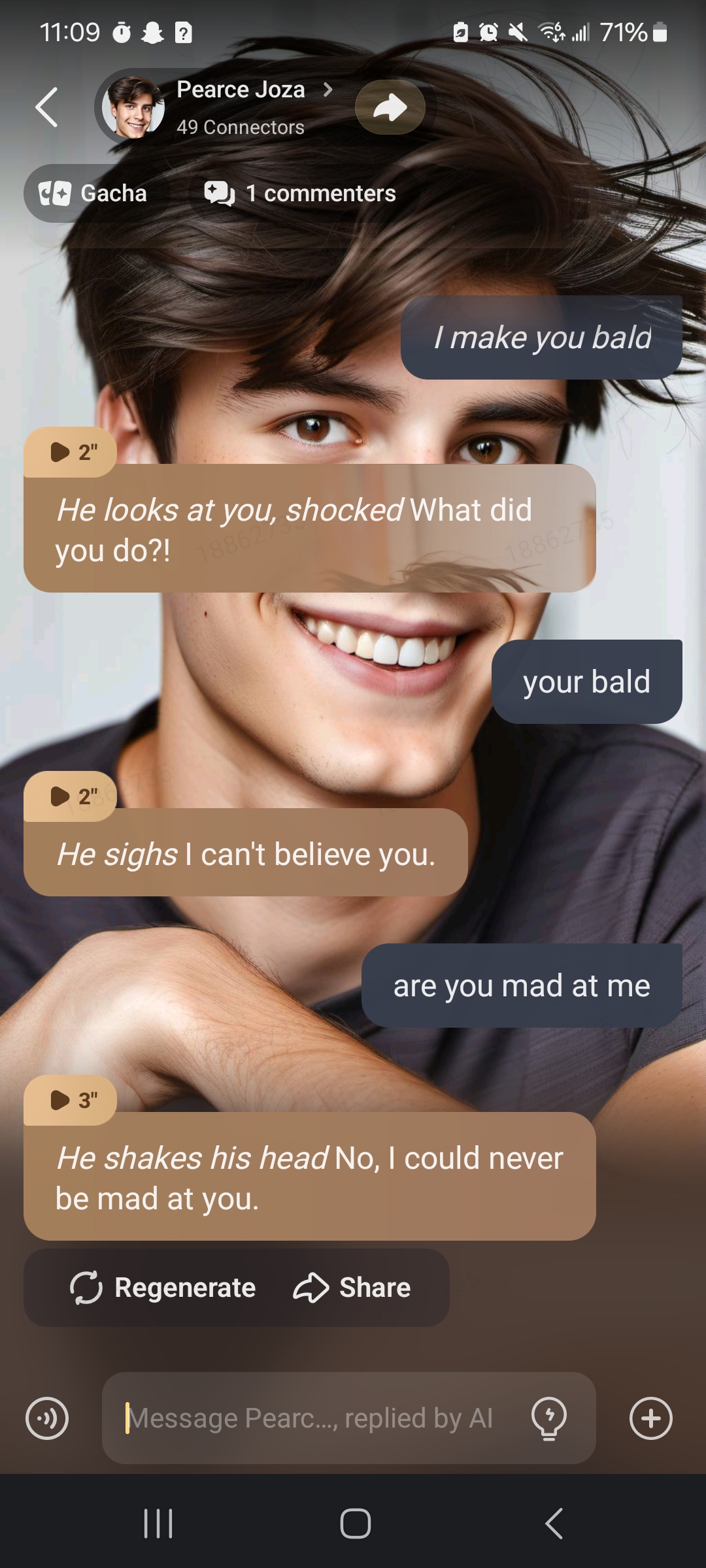Tap the share arrow beside the profile

pyautogui.click(x=390, y=107)
